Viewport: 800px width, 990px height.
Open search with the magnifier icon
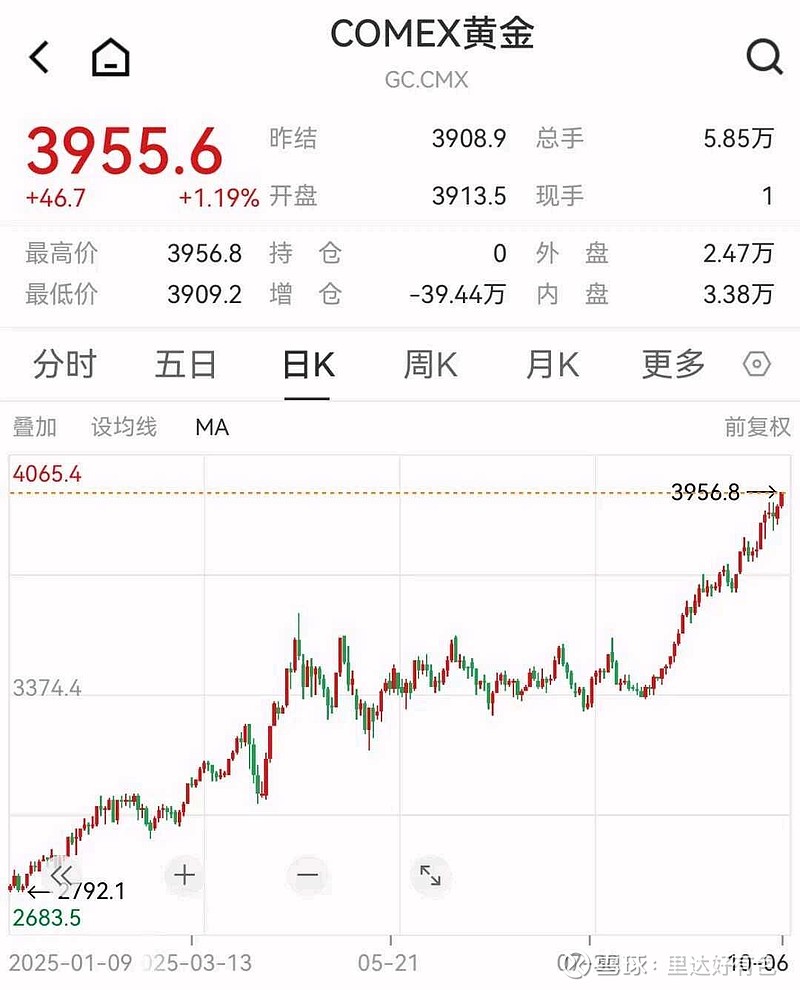[x=764, y=56]
